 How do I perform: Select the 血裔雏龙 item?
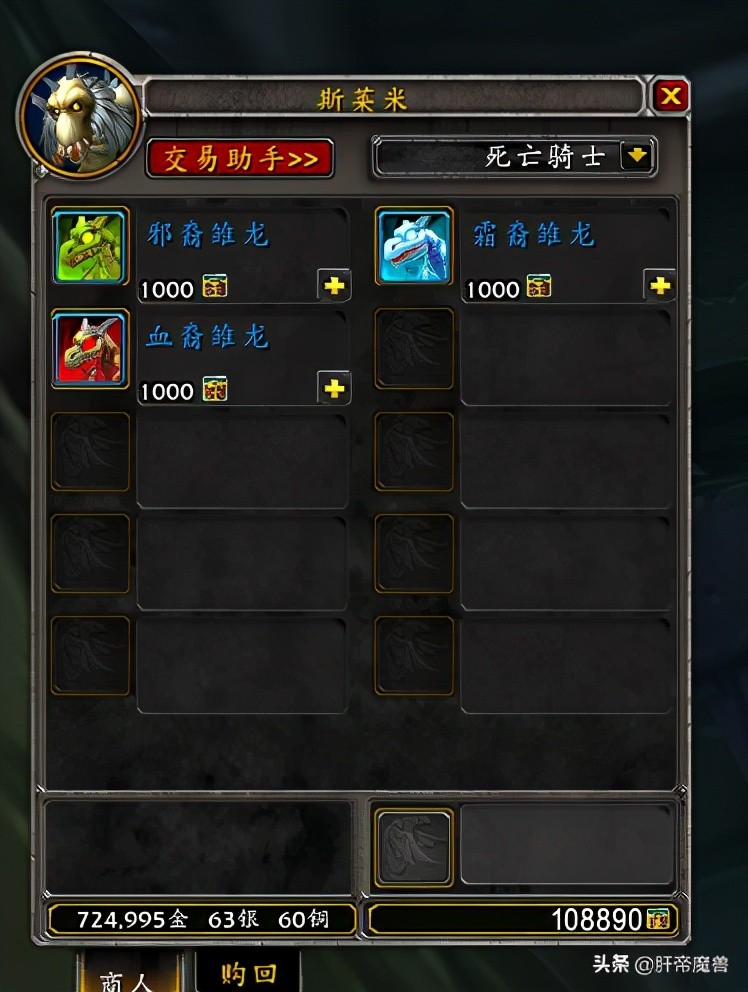click(x=90, y=348)
